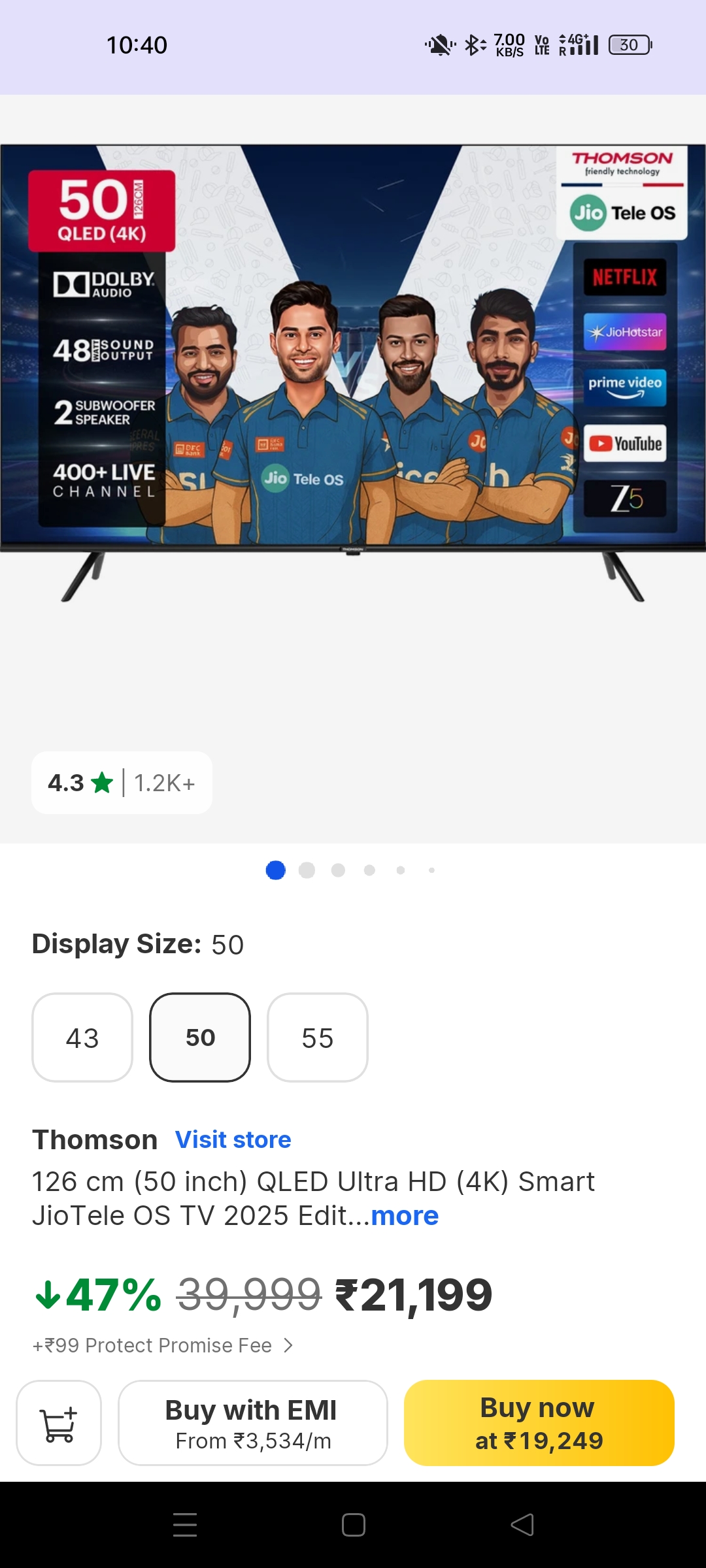
Task: Add this TV to the cart
Action: pos(59,1423)
